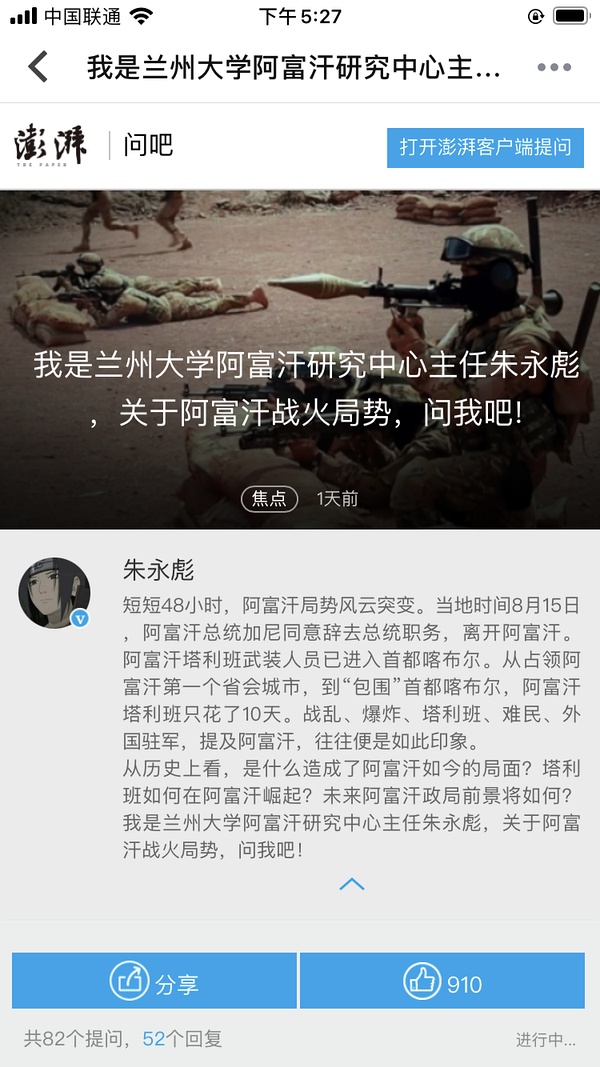Tap 打开澎湃客户端提问 button
The image size is (600, 1067).
point(485,147)
